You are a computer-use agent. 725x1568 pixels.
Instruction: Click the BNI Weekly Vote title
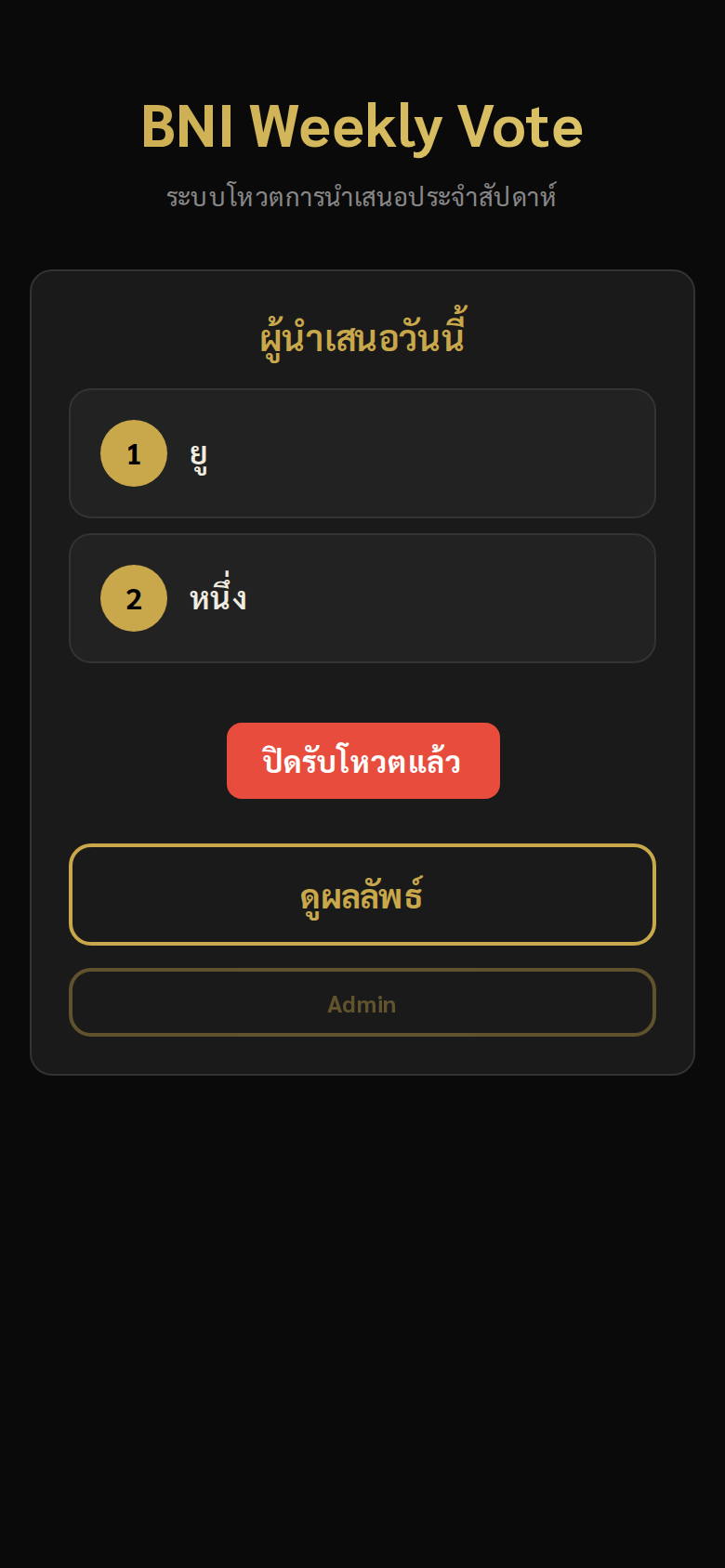click(x=362, y=127)
